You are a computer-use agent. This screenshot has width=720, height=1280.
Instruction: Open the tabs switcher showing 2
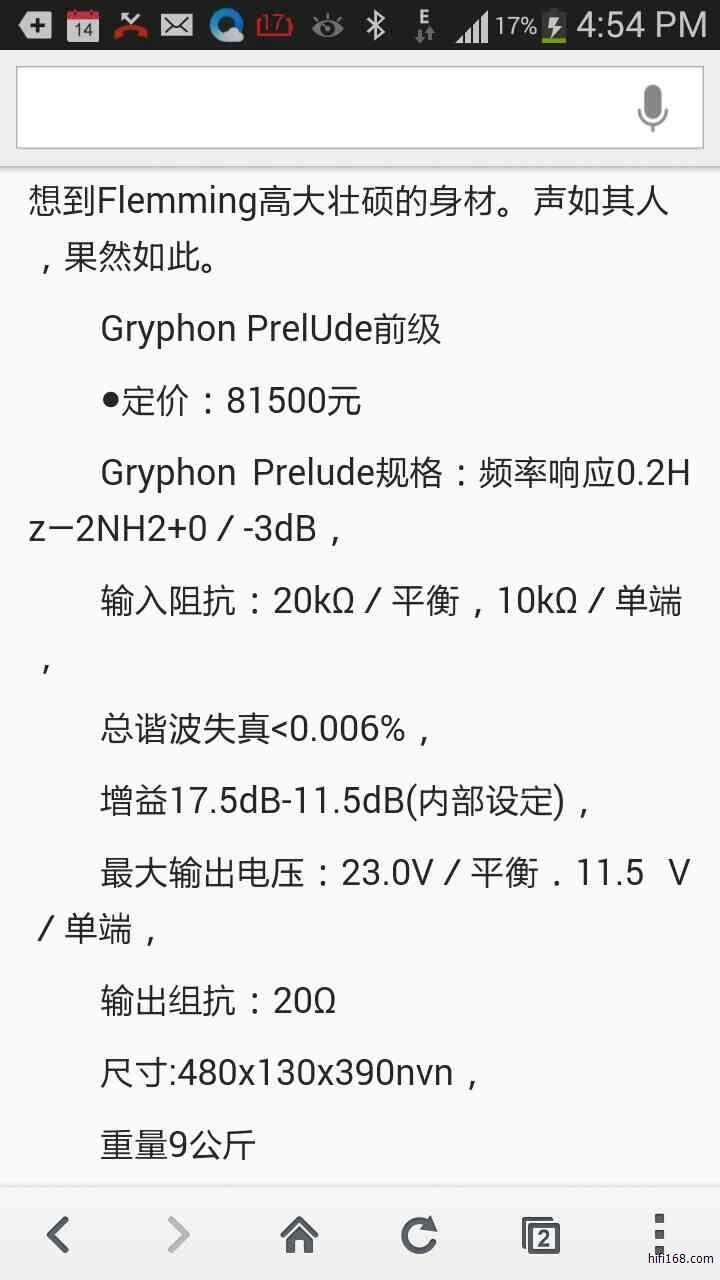pyautogui.click(x=541, y=1236)
